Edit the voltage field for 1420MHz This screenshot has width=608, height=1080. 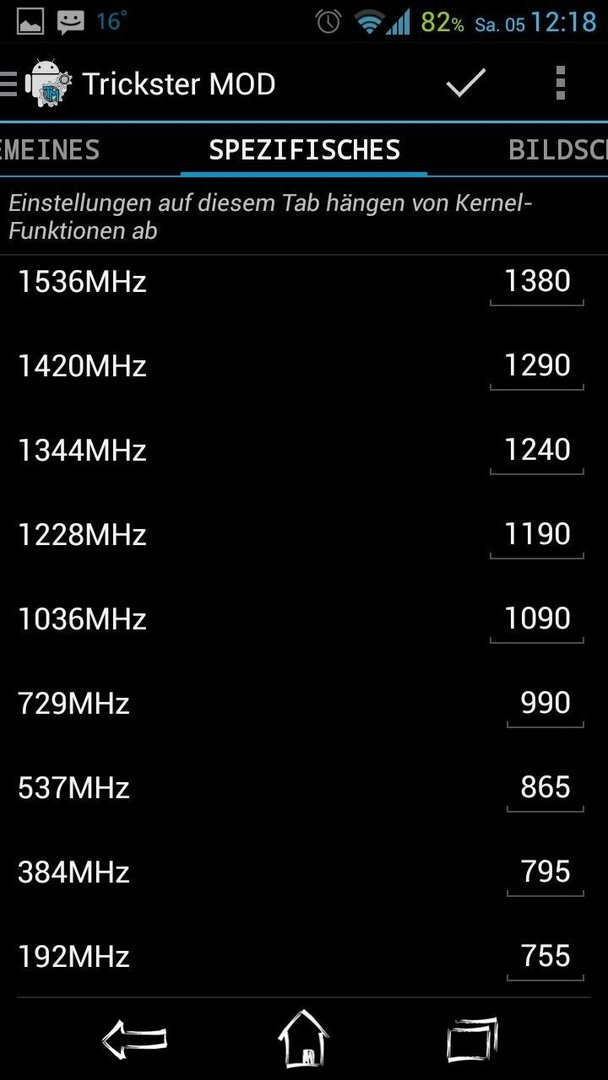click(x=537, y=367)
